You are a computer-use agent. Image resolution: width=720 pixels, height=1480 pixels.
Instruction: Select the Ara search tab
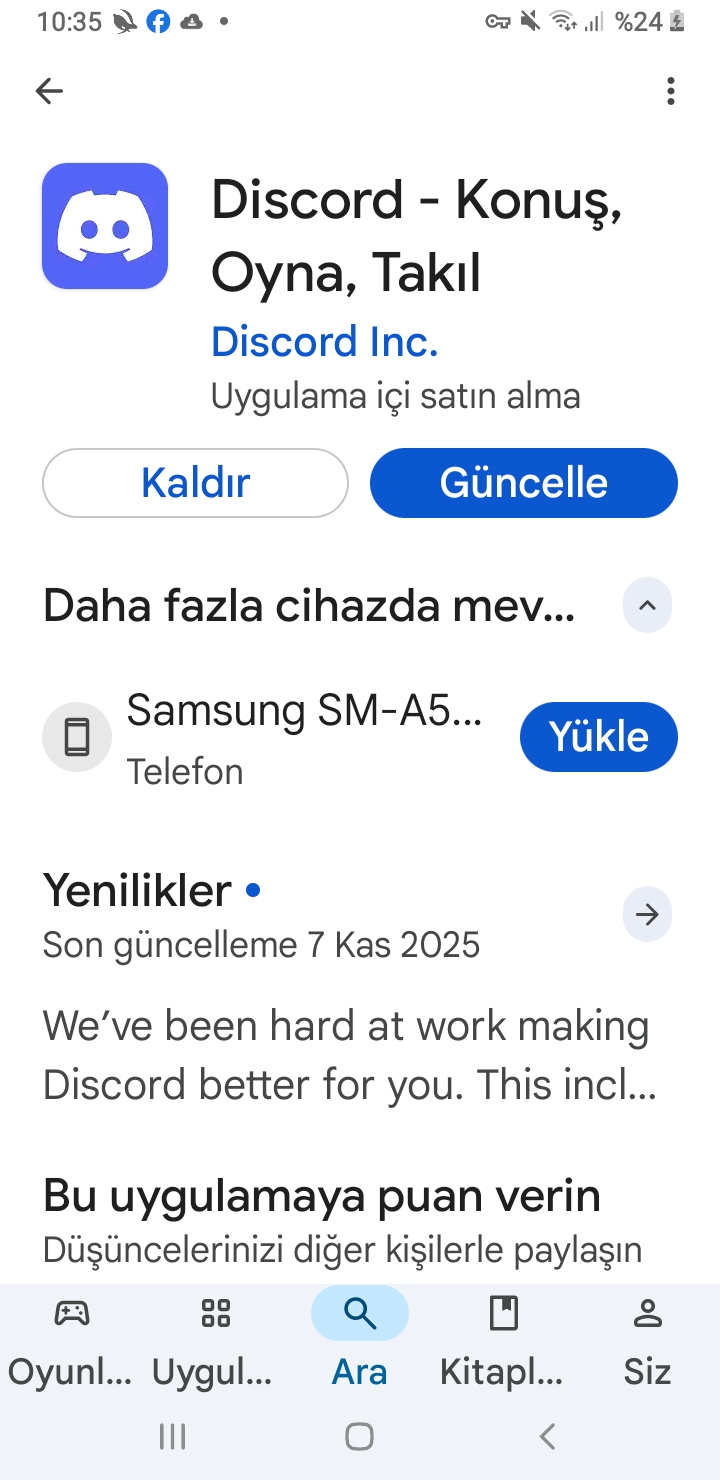coord(359,1338)
